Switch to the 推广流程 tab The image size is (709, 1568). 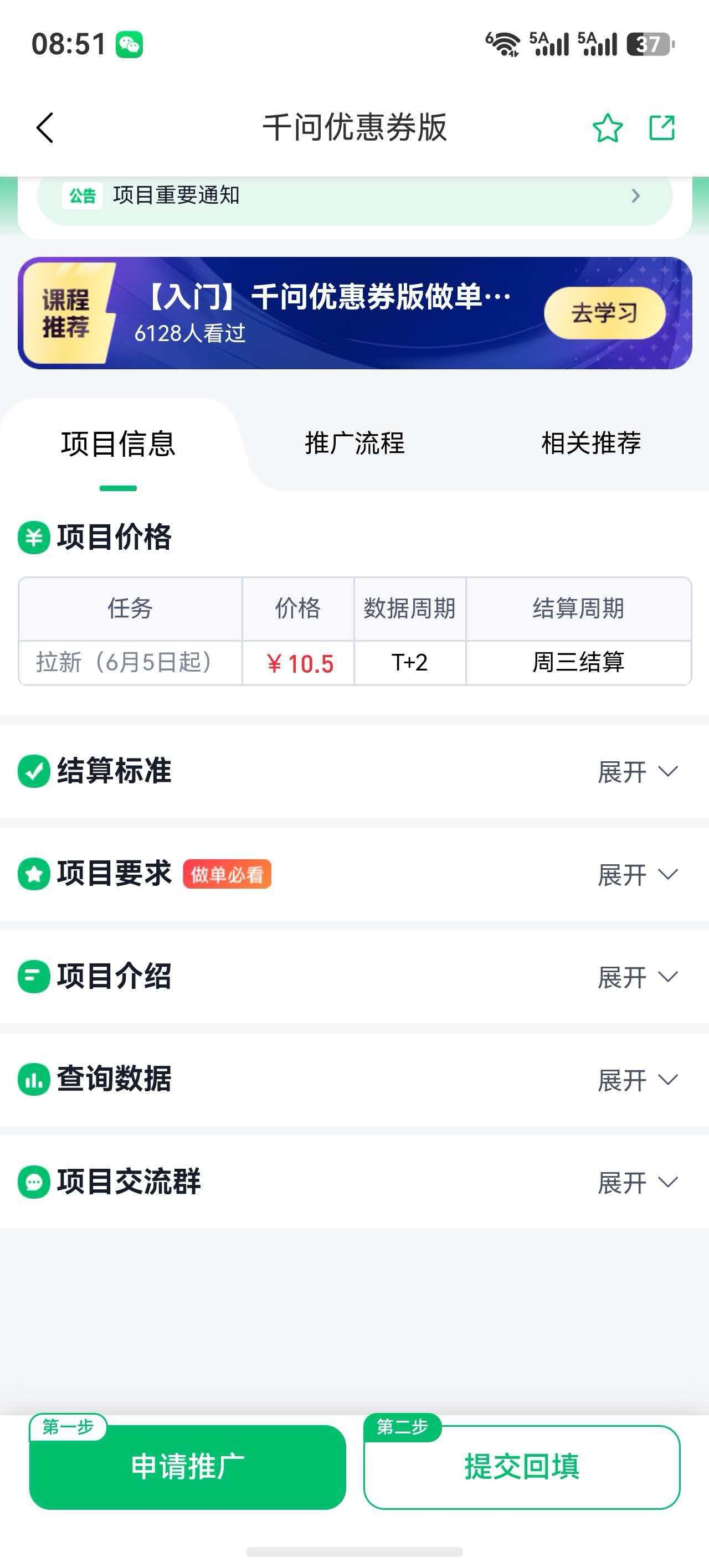[x=354, y=443]
